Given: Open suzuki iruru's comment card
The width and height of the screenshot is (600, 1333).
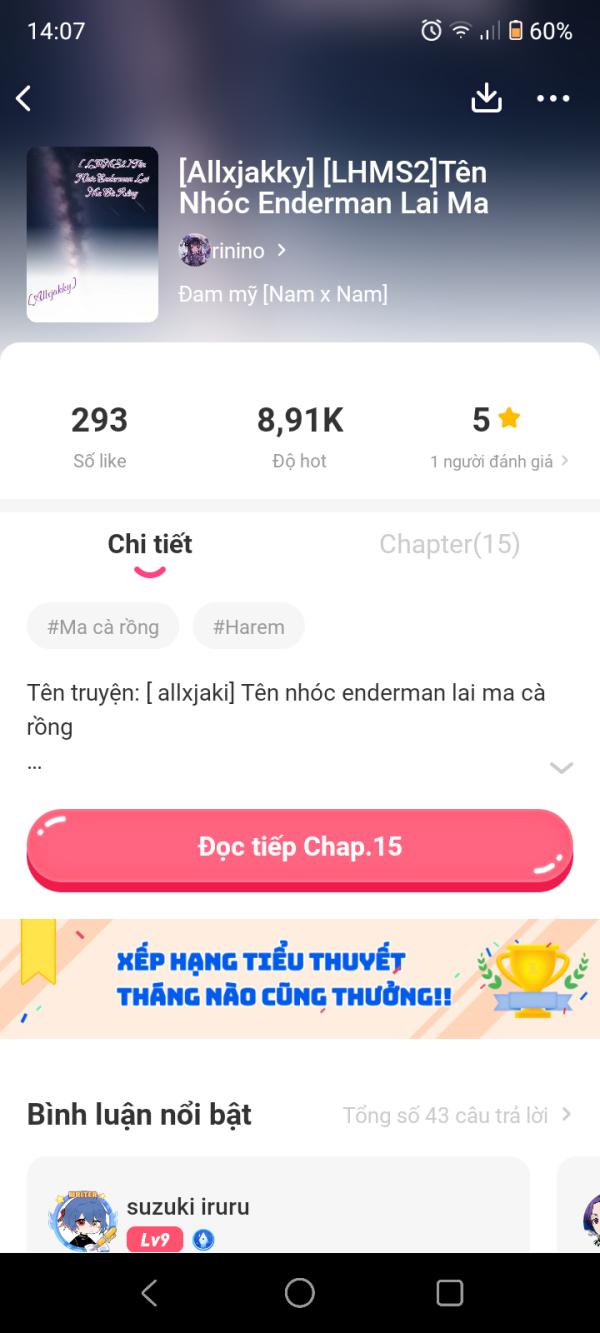Looking at the screenshot, I should (278, 1210).
